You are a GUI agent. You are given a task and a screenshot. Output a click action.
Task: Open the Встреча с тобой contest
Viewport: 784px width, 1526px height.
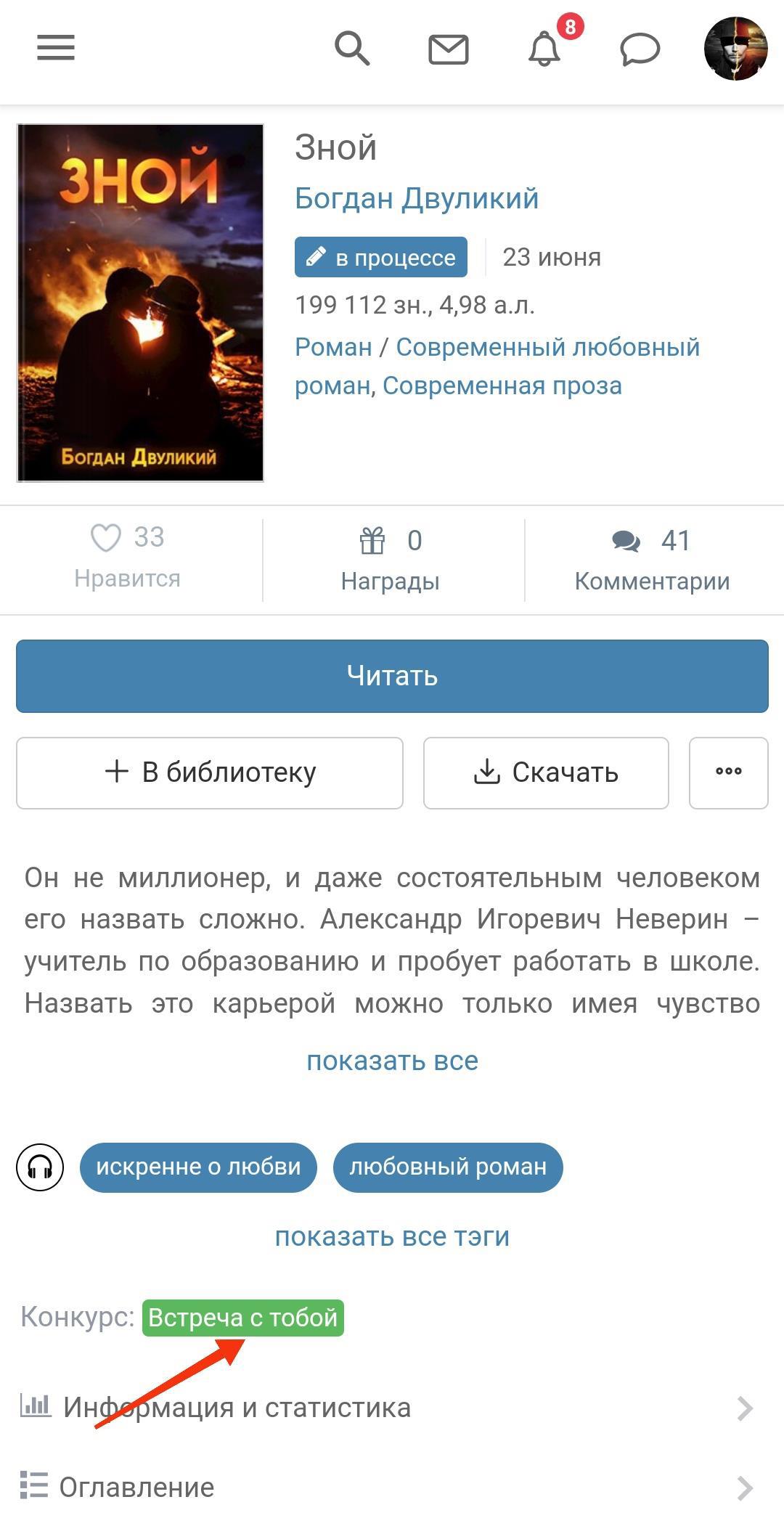(x=242, y=1318)
